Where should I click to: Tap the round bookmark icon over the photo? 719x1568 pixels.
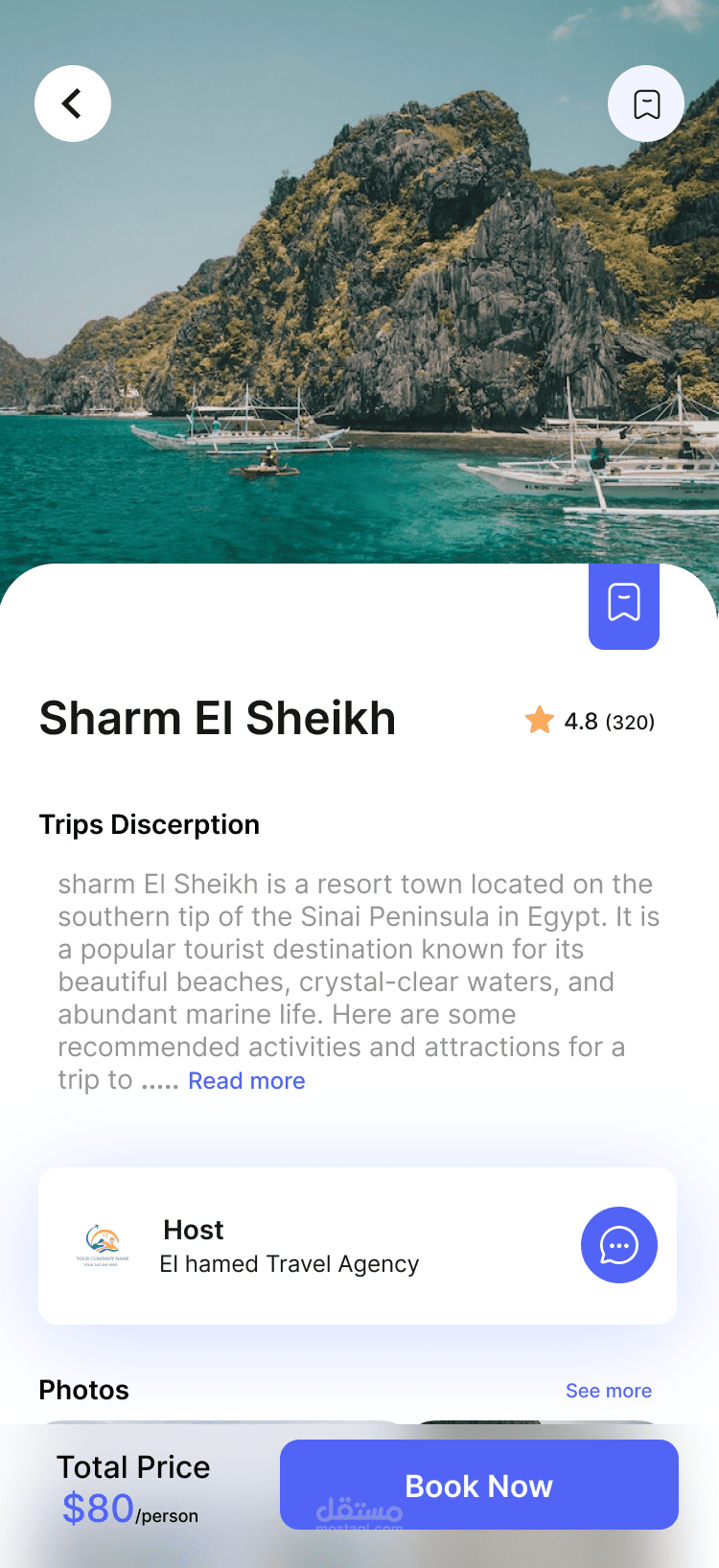(x=646, y=104)
